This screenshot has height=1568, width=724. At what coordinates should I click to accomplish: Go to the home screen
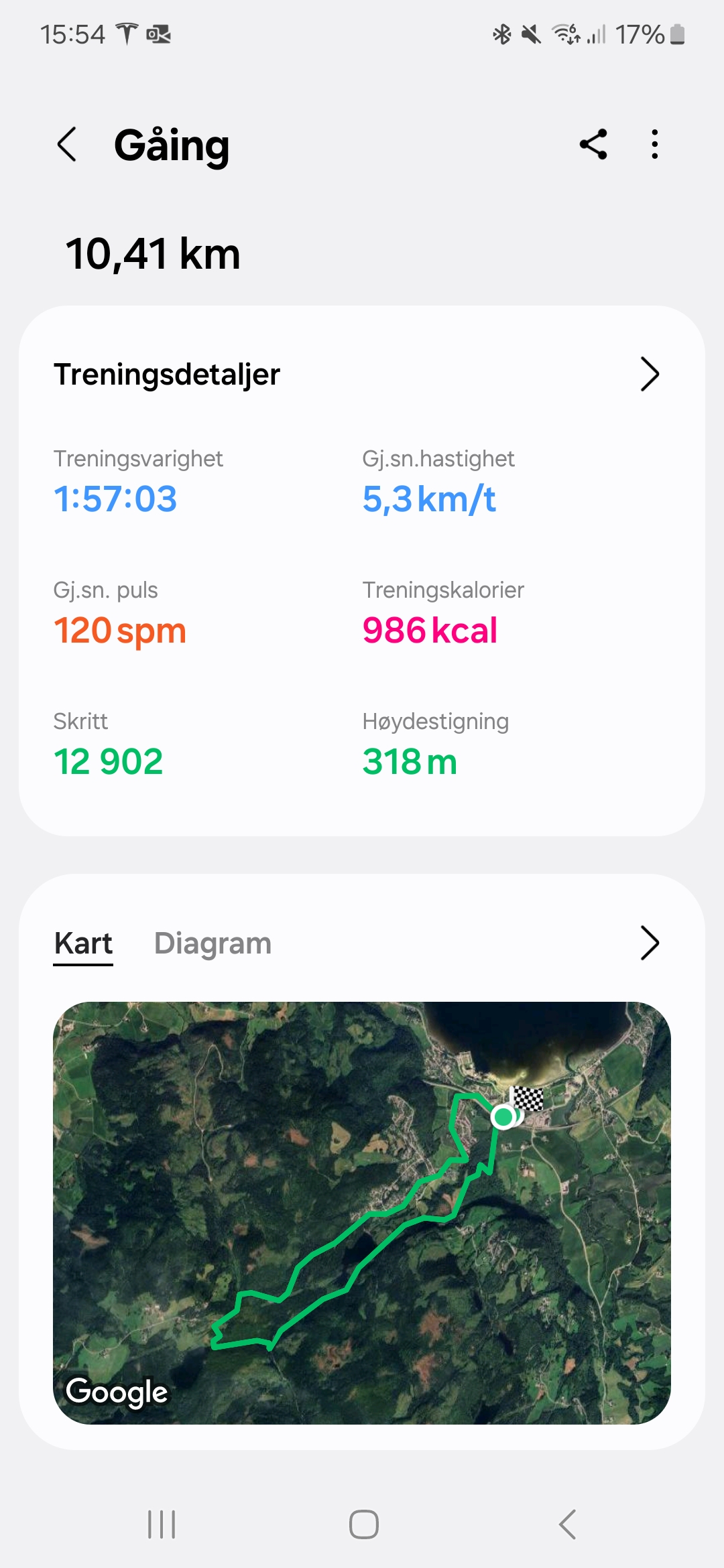pyautogui.click(x=364, y=1524)
